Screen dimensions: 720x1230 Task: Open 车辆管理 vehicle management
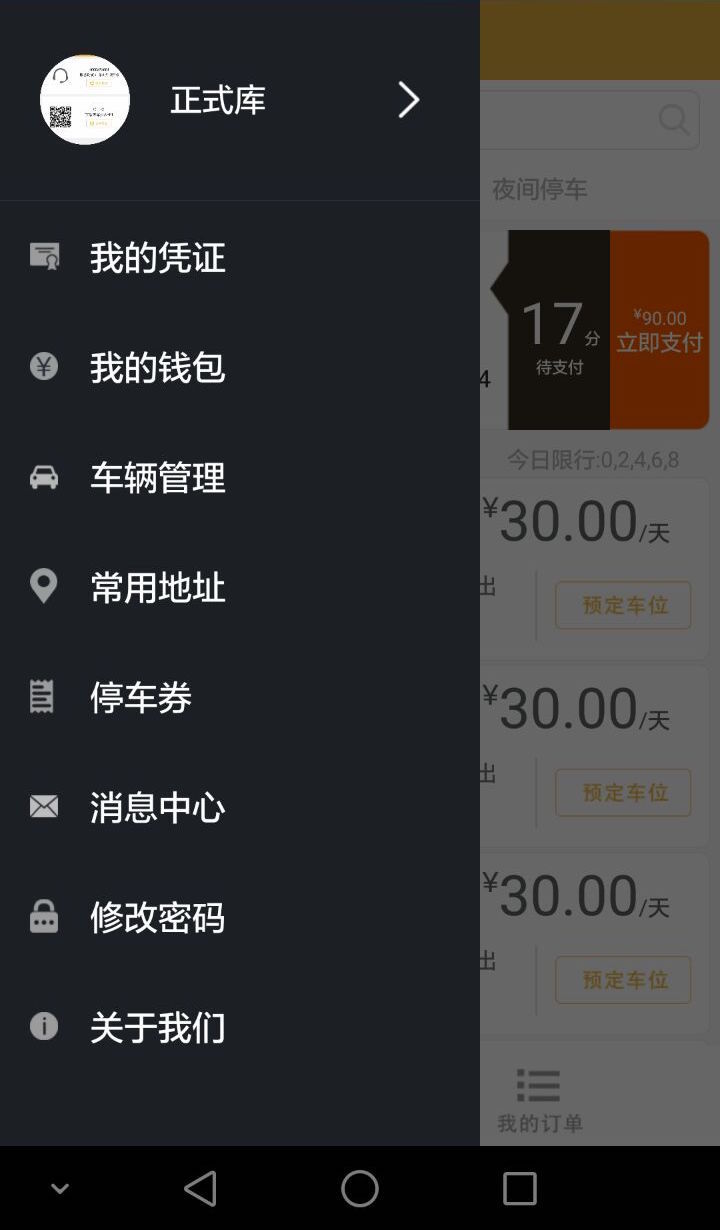click(157, 477)
